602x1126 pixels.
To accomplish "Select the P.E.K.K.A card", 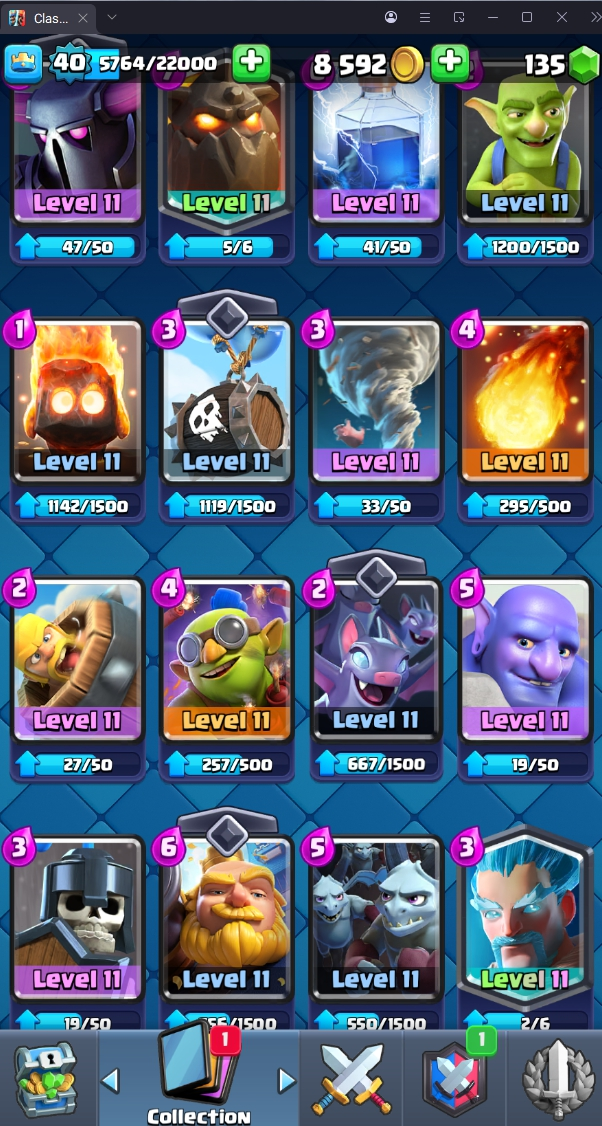I will pyautogui.click(x=76, y=150).
